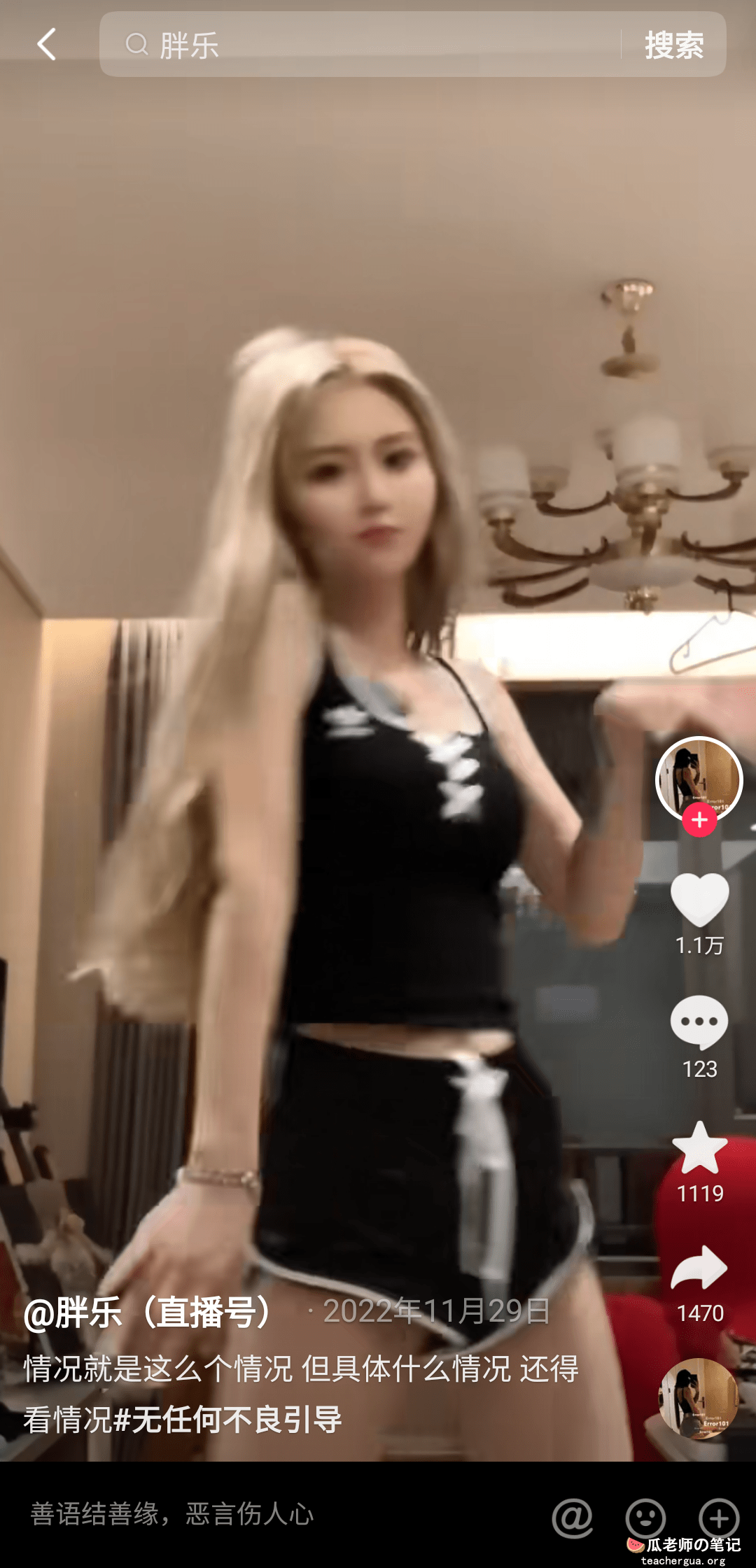Follow the creator with the red plus
Screen dimensions: 756x1568
pos(699,819)
